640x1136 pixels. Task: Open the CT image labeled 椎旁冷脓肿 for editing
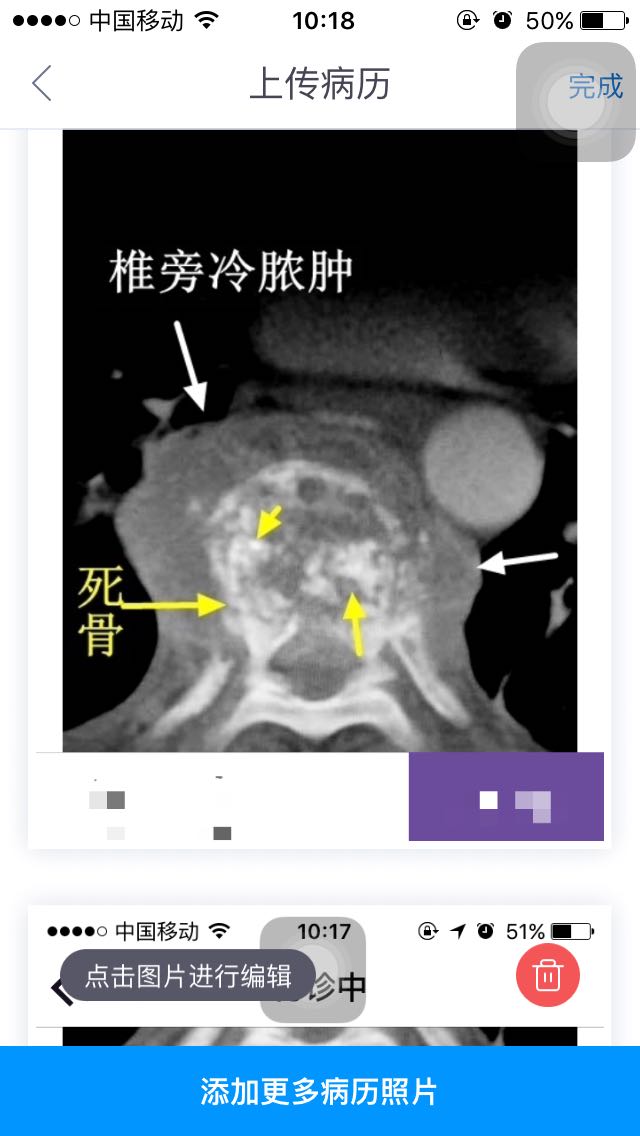tap(320, 440)
